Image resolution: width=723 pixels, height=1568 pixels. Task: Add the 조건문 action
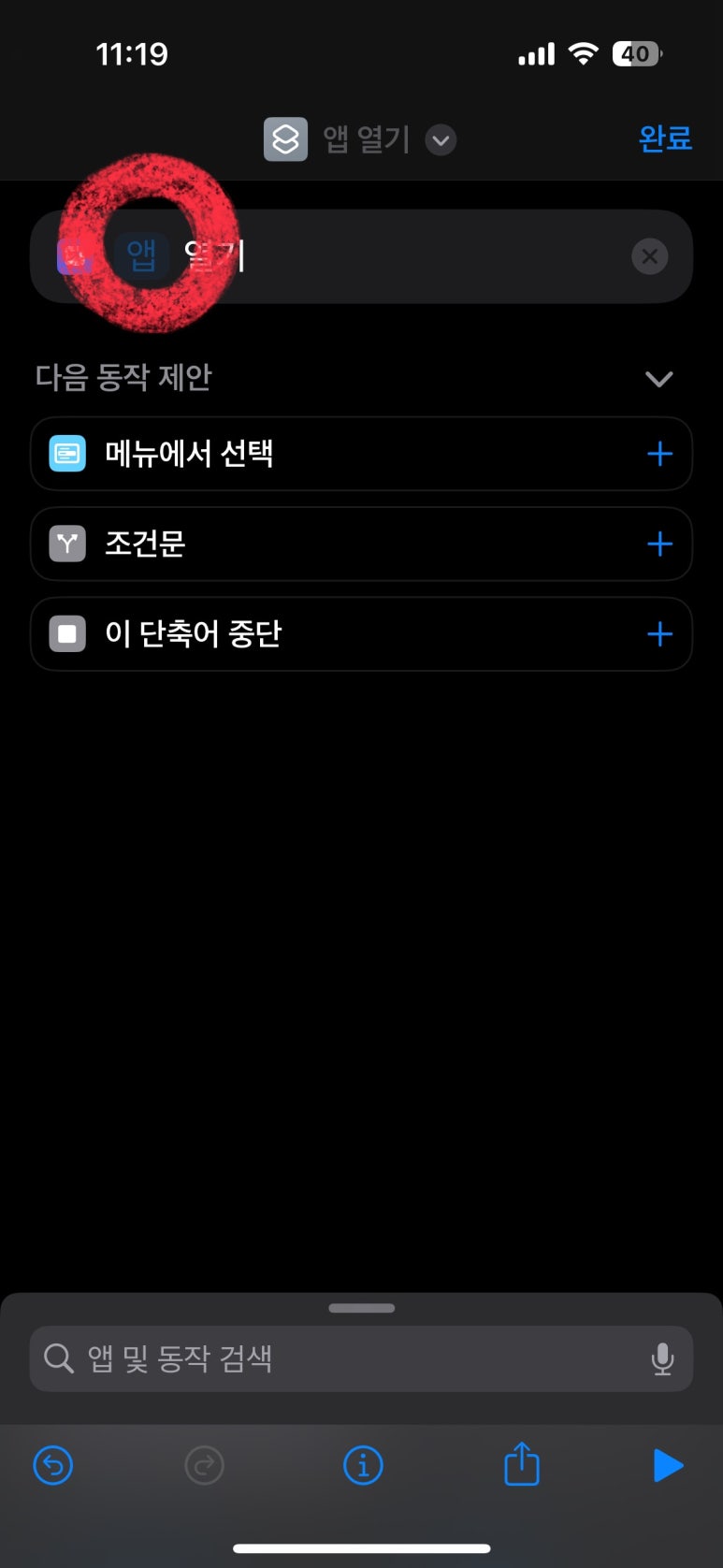click(659, 544)
